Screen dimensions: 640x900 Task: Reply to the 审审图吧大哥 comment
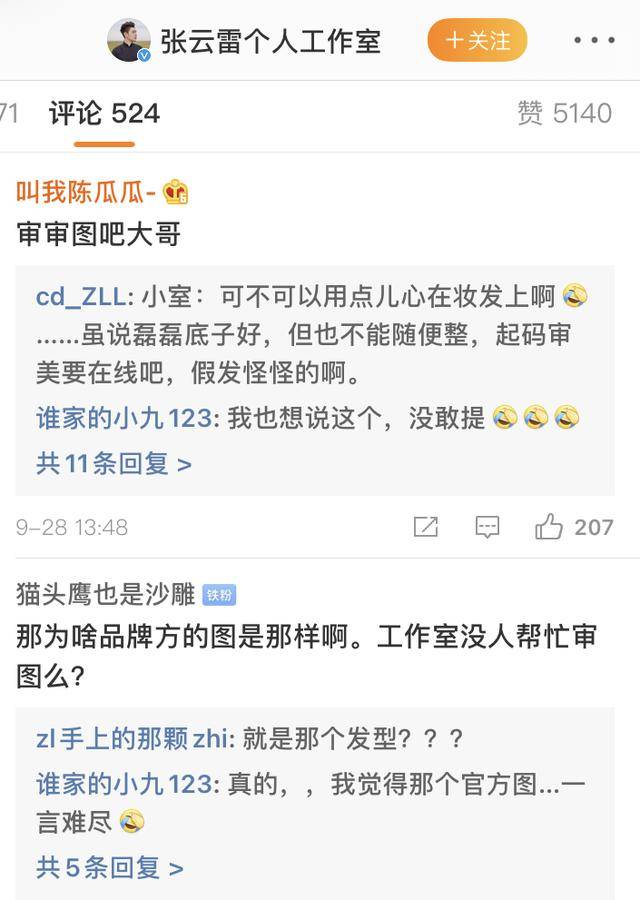[487, 527]
